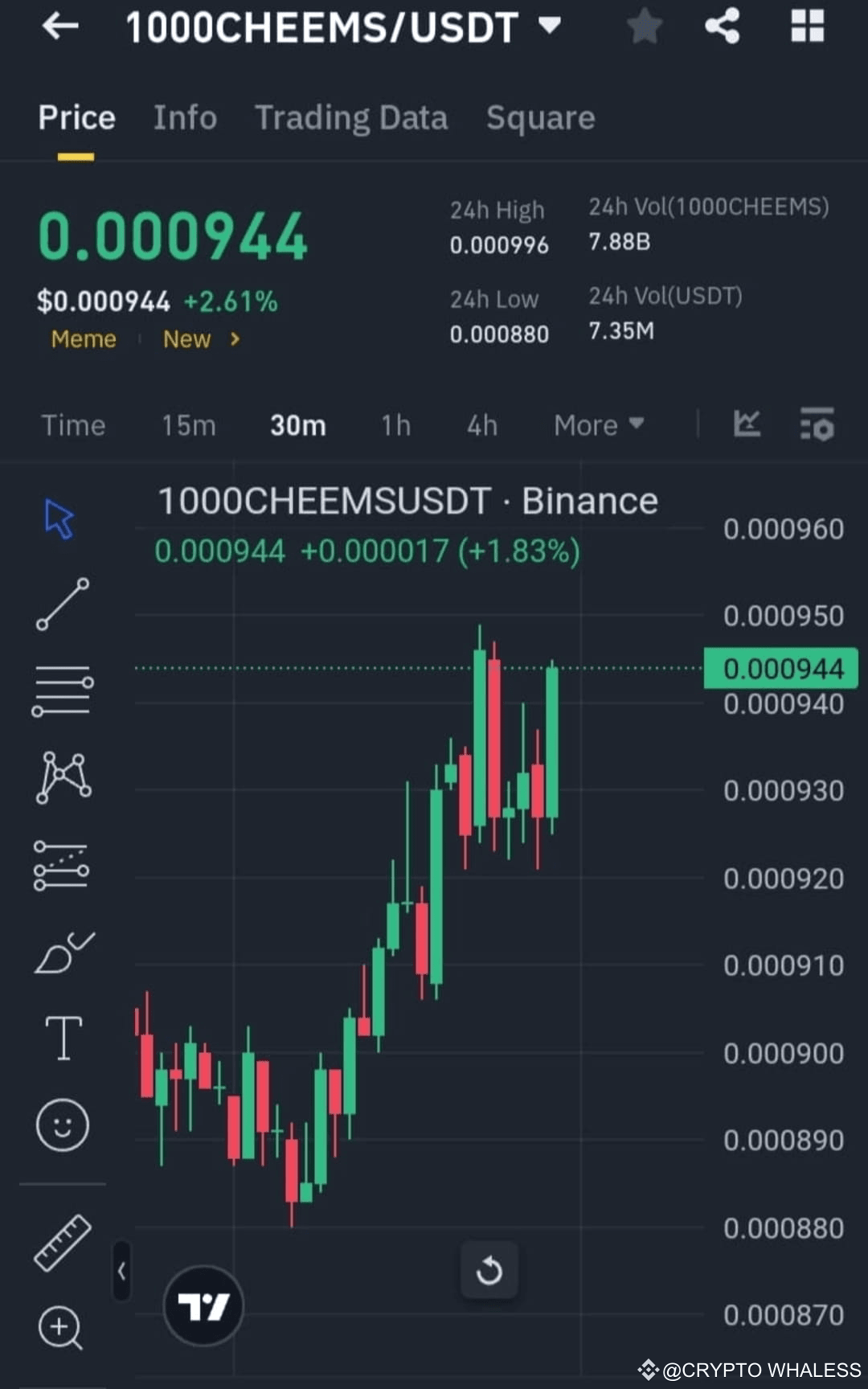This screenshot has width=868, height=1389.
Task: Expand the More timeframe dropdown
Action: 598,425
